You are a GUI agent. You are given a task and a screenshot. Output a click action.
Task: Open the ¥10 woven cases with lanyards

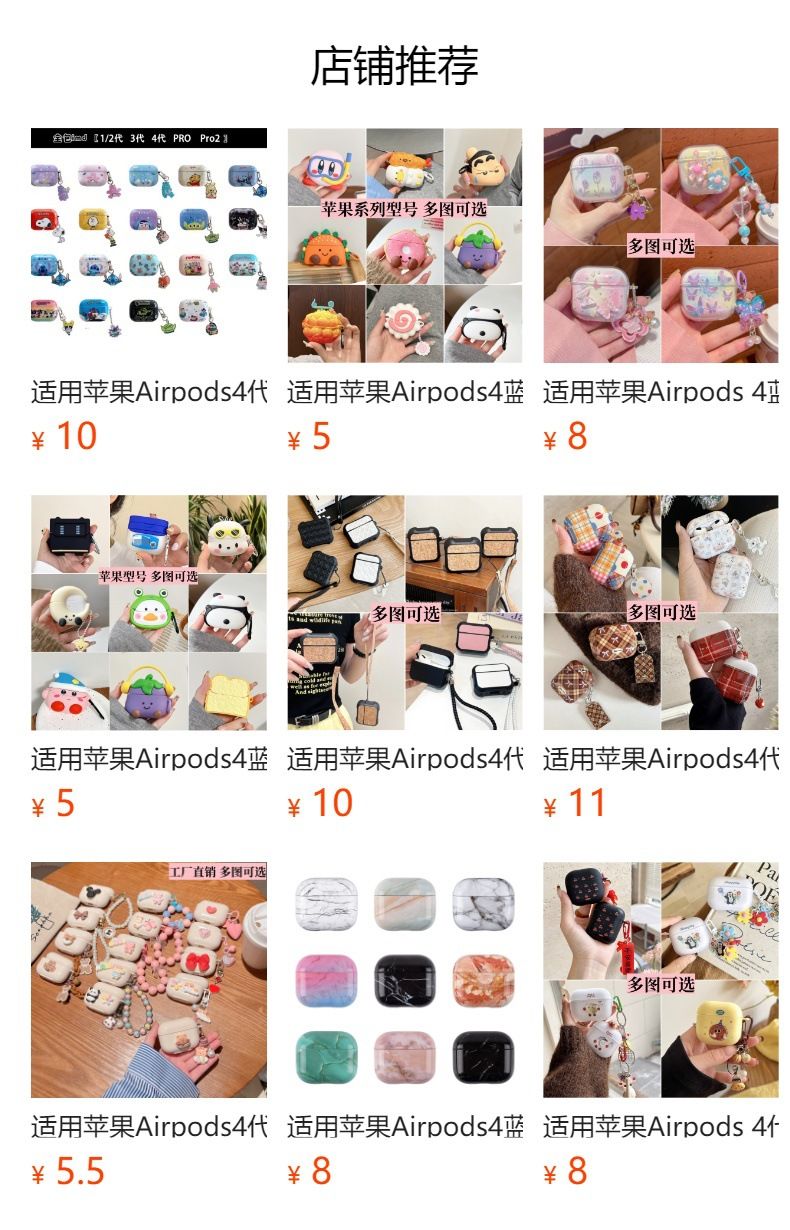[x=404, y=612]
